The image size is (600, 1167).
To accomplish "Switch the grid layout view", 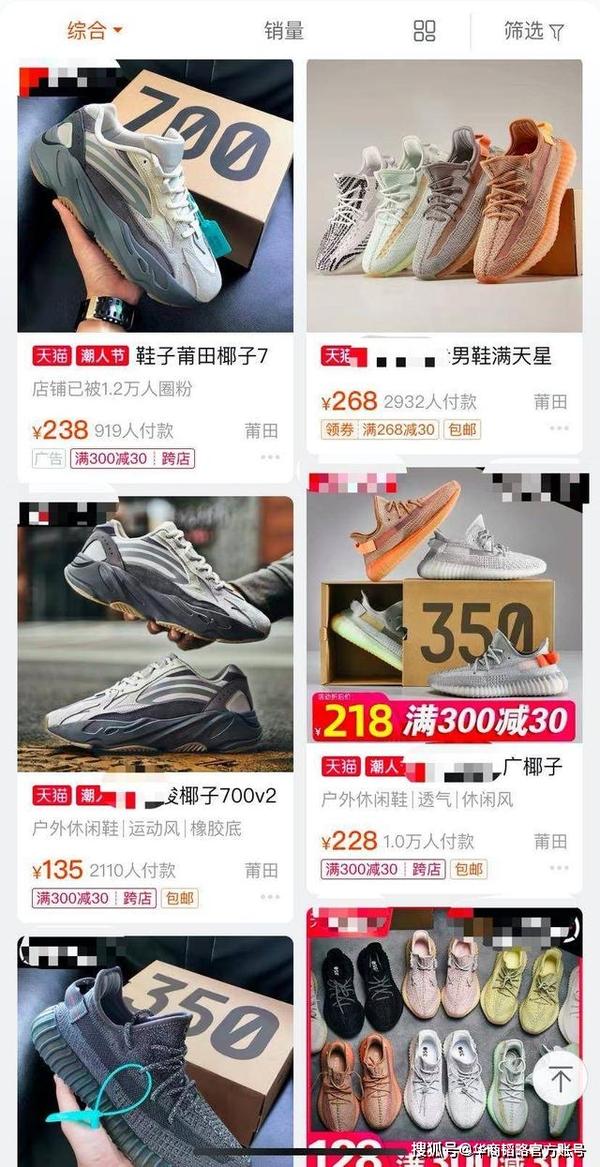I will [424, 30].
